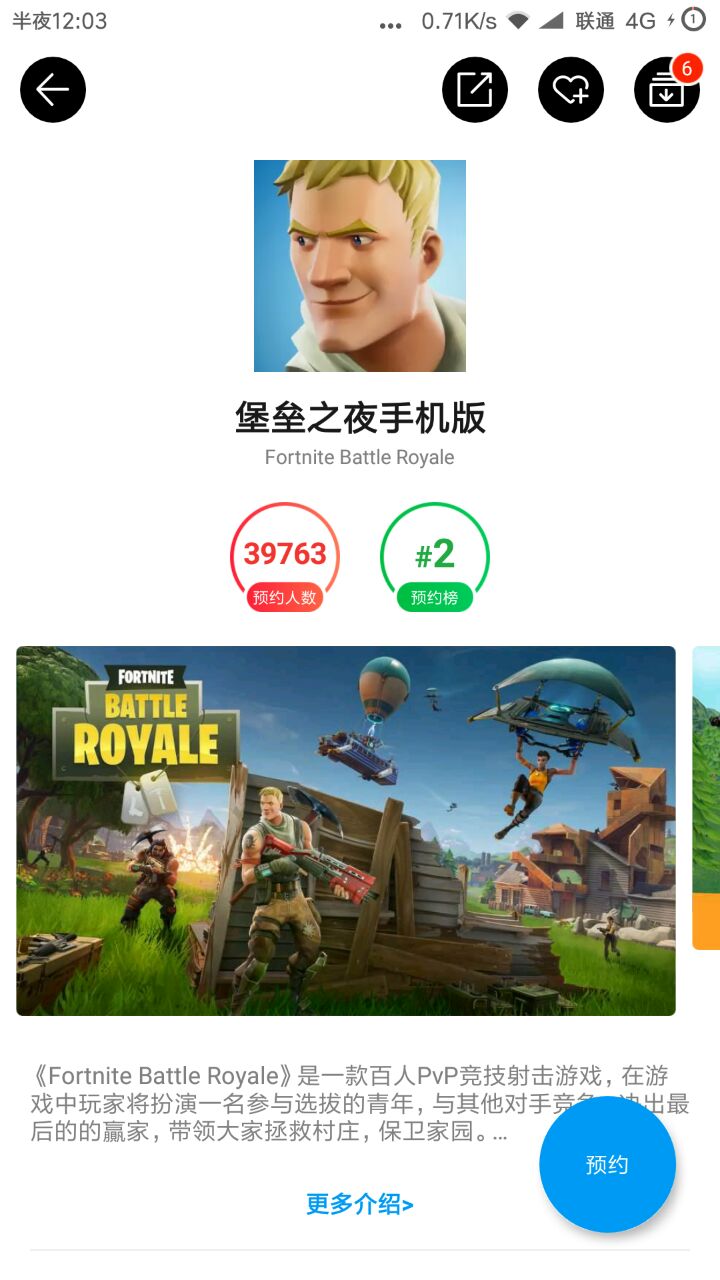Tap the blue 预约 reserve button
720x1280 pixels.
point(607,1164)
